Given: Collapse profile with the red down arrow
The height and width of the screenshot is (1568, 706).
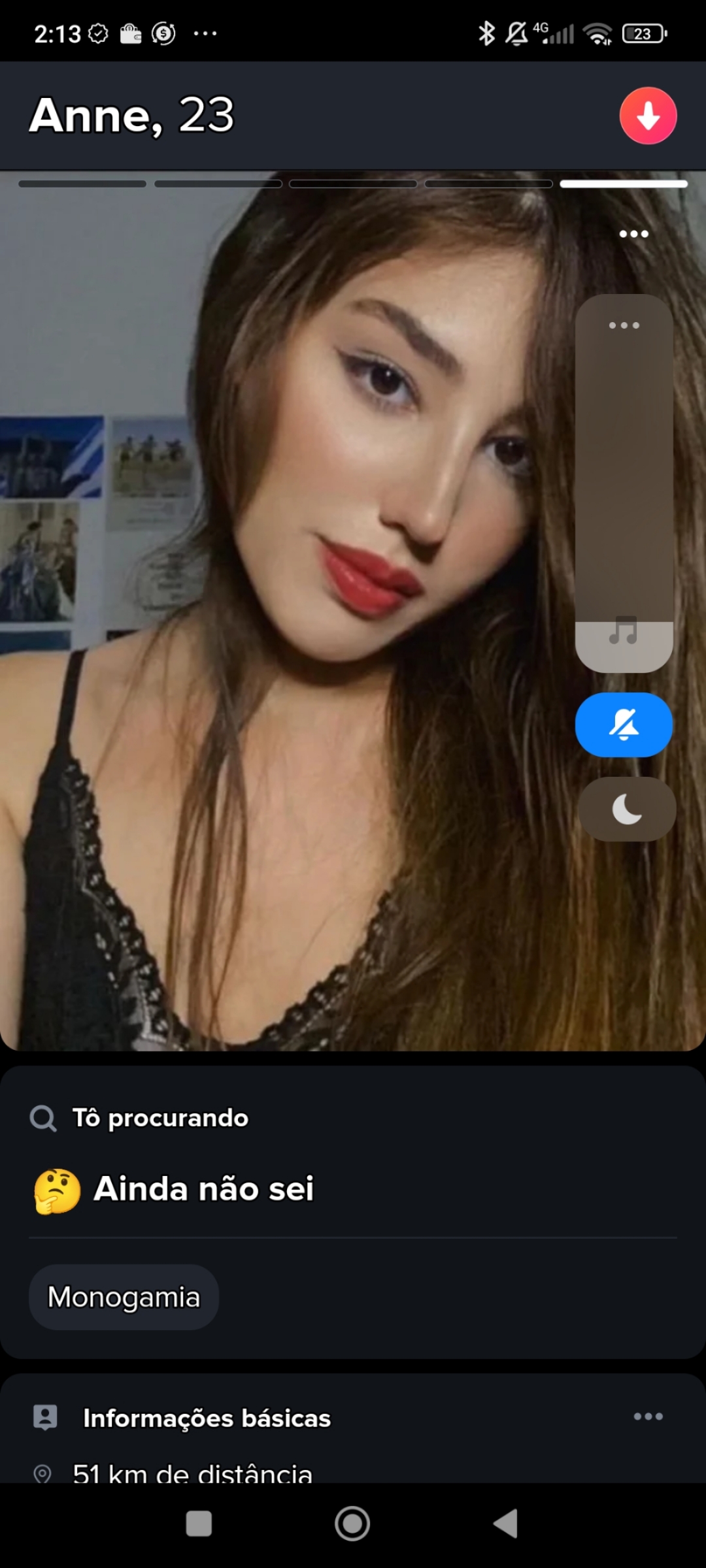Looking at the screenshot, I should tap(647, 116).
